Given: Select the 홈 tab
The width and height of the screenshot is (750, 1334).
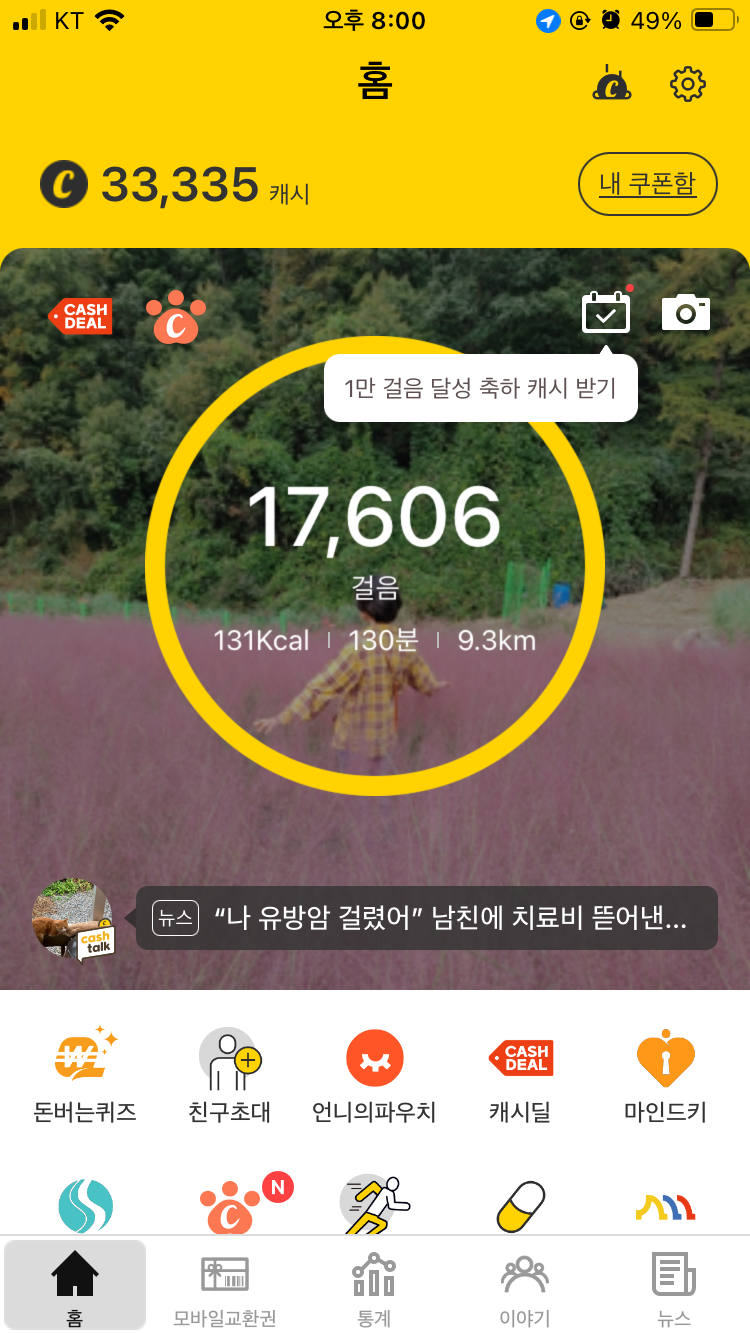Looking at the screenshot, I should pos(75,1286).
